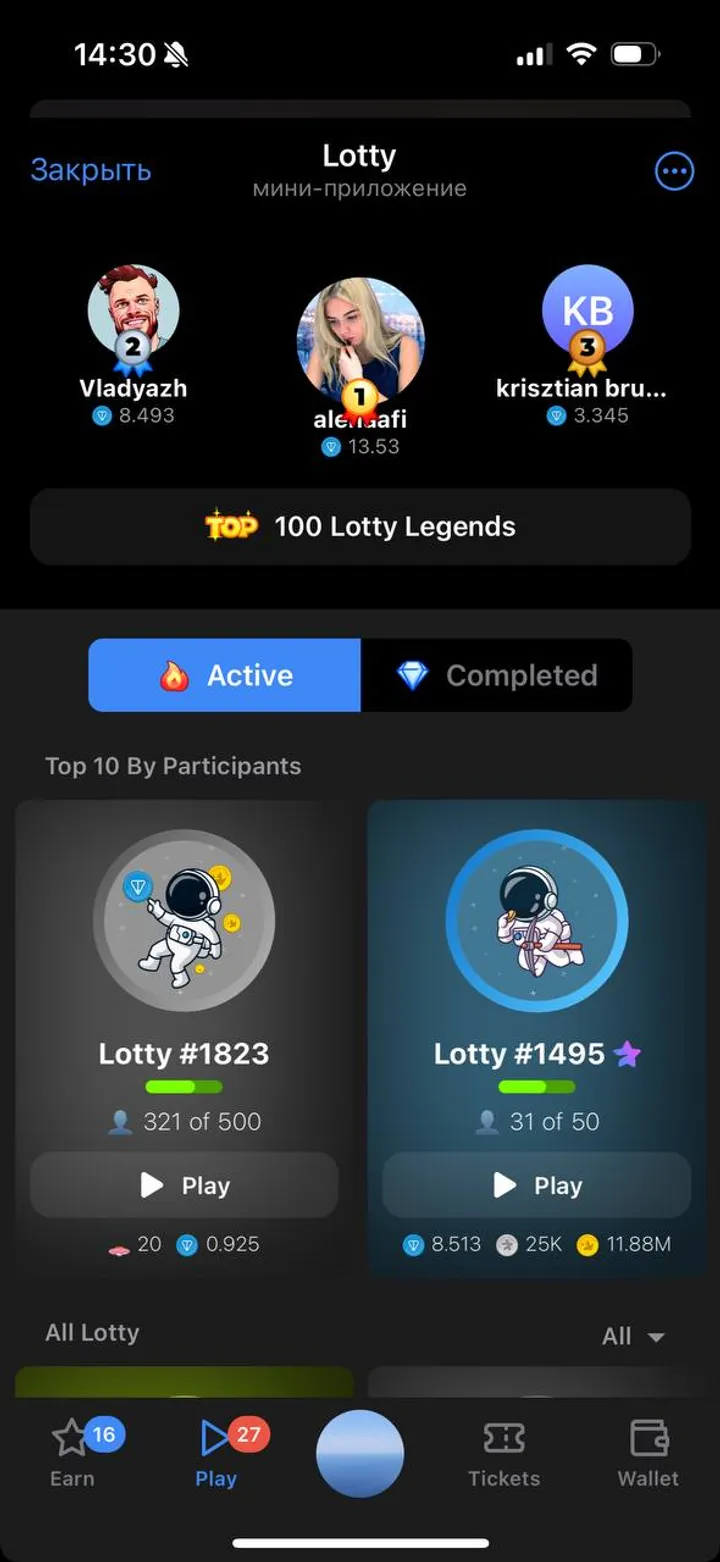Viewport: 720px width, 1562px height.
Task: Tap Закрыть to close the mini-app
Action: (x=91, y=170)
